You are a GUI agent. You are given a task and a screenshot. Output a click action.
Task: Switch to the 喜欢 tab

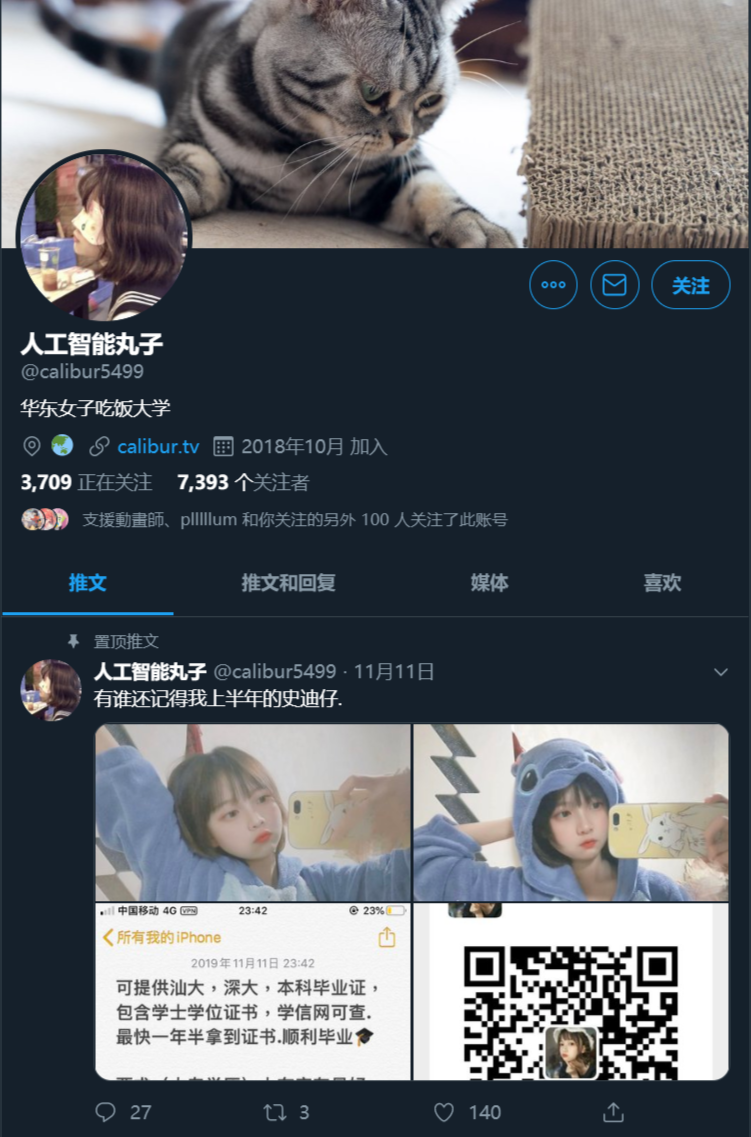[662, 583]
